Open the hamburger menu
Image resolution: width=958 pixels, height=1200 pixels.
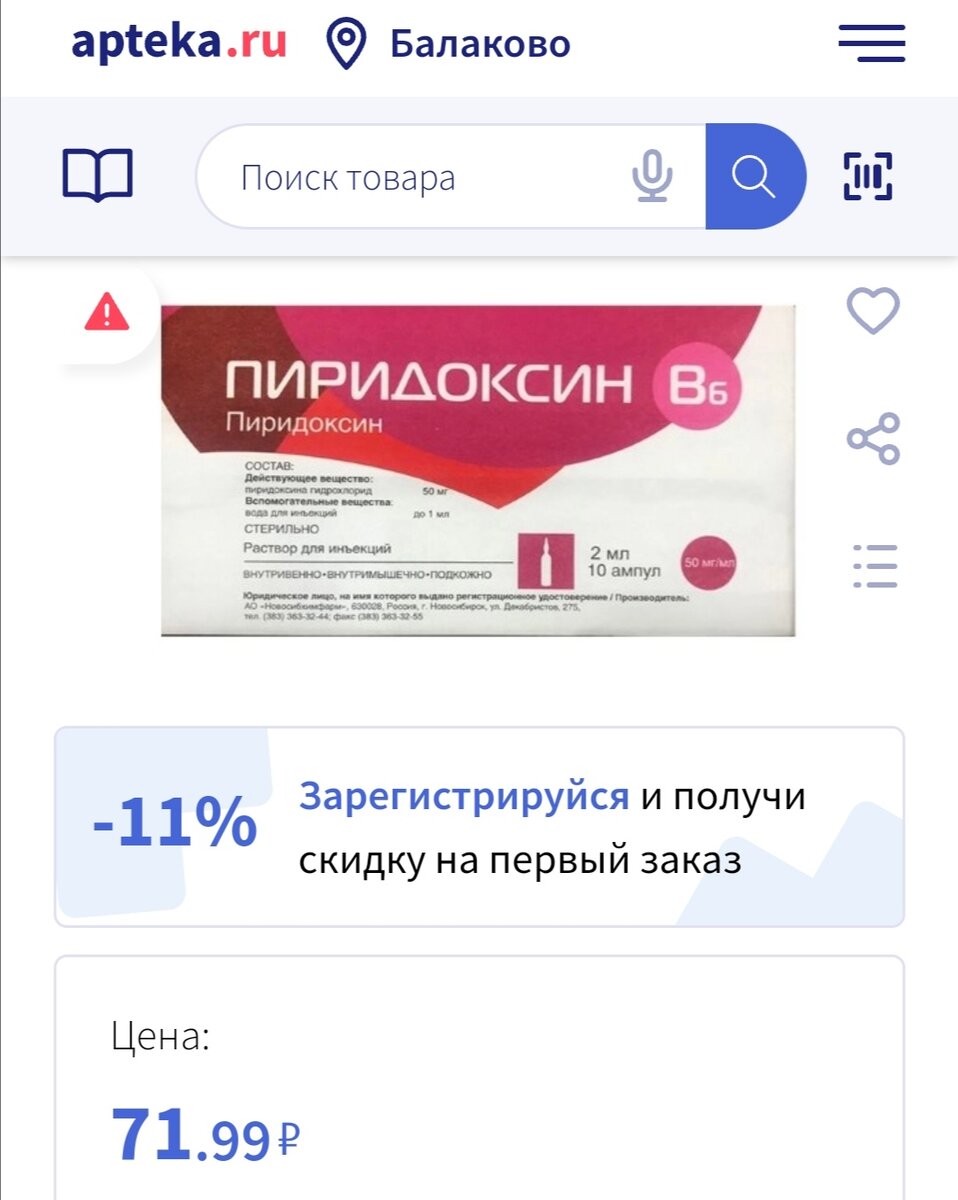(871, 43)
